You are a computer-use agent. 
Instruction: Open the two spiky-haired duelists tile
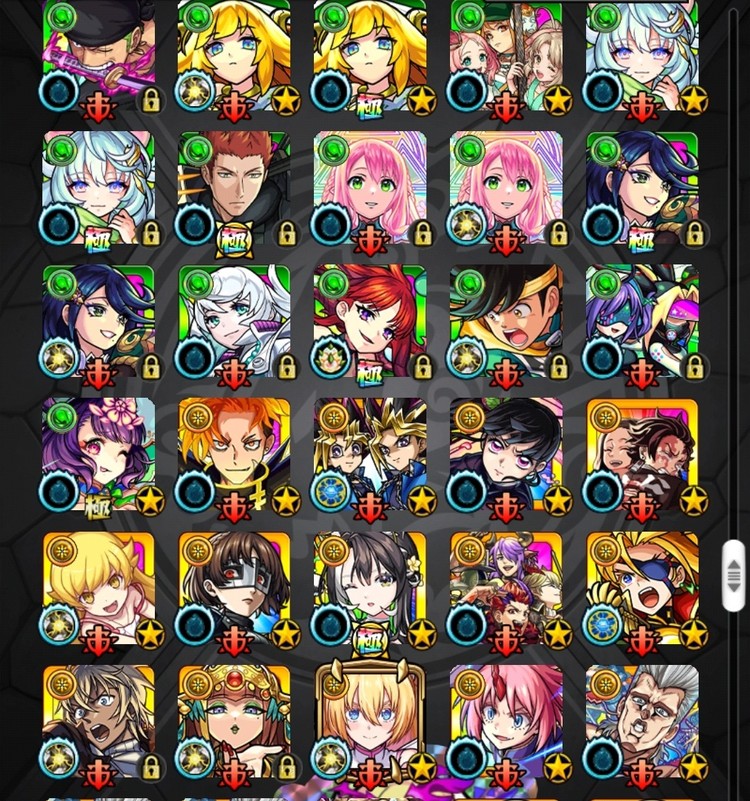370,452
